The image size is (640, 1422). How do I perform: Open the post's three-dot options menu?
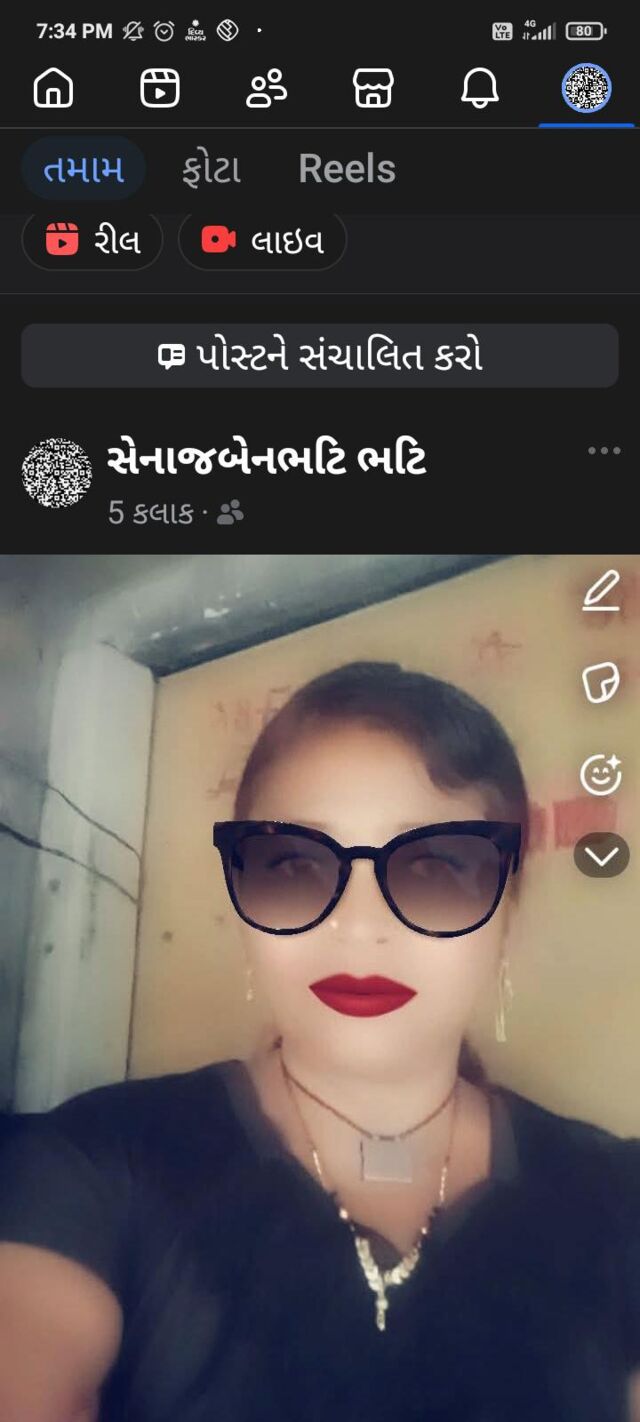[x=604, y=451]
